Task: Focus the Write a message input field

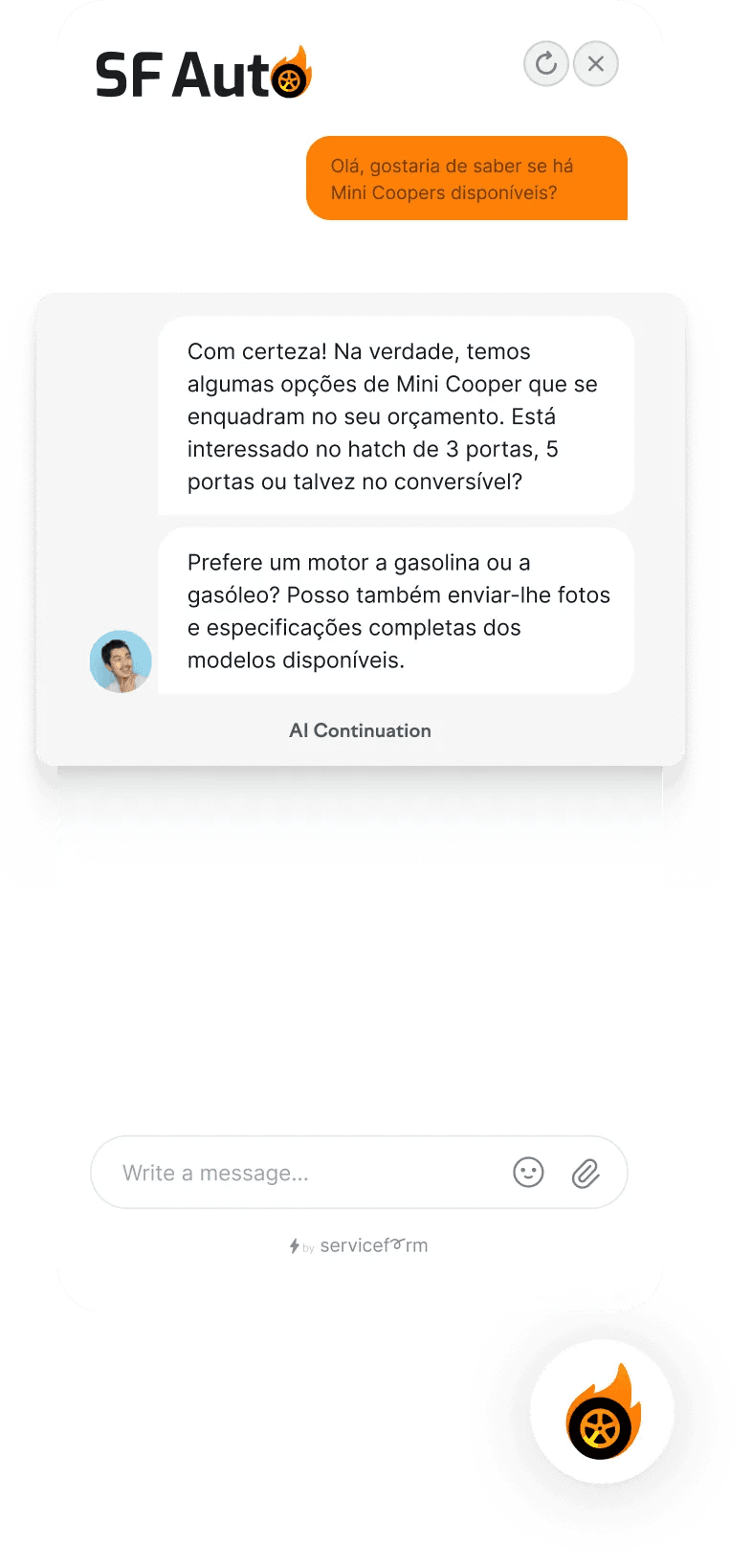Action: [x=287, y=1172]
